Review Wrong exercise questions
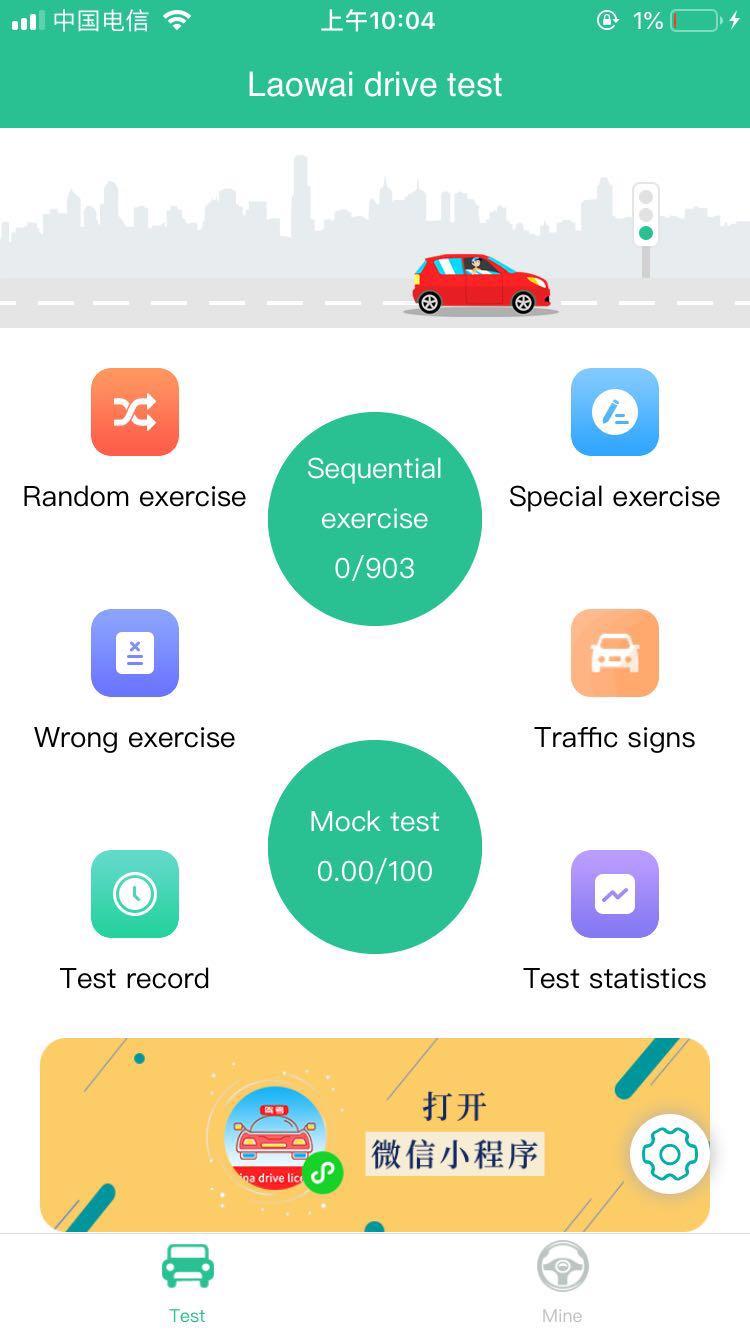Screen dimensions: 750x1334 tap(135, 653)
